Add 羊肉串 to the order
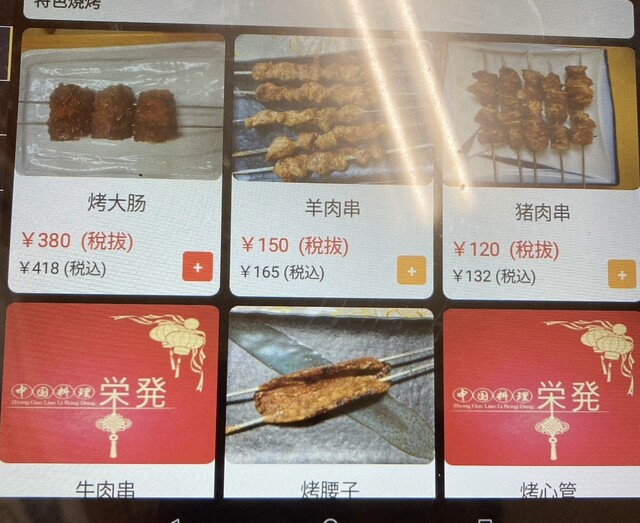 411,270
